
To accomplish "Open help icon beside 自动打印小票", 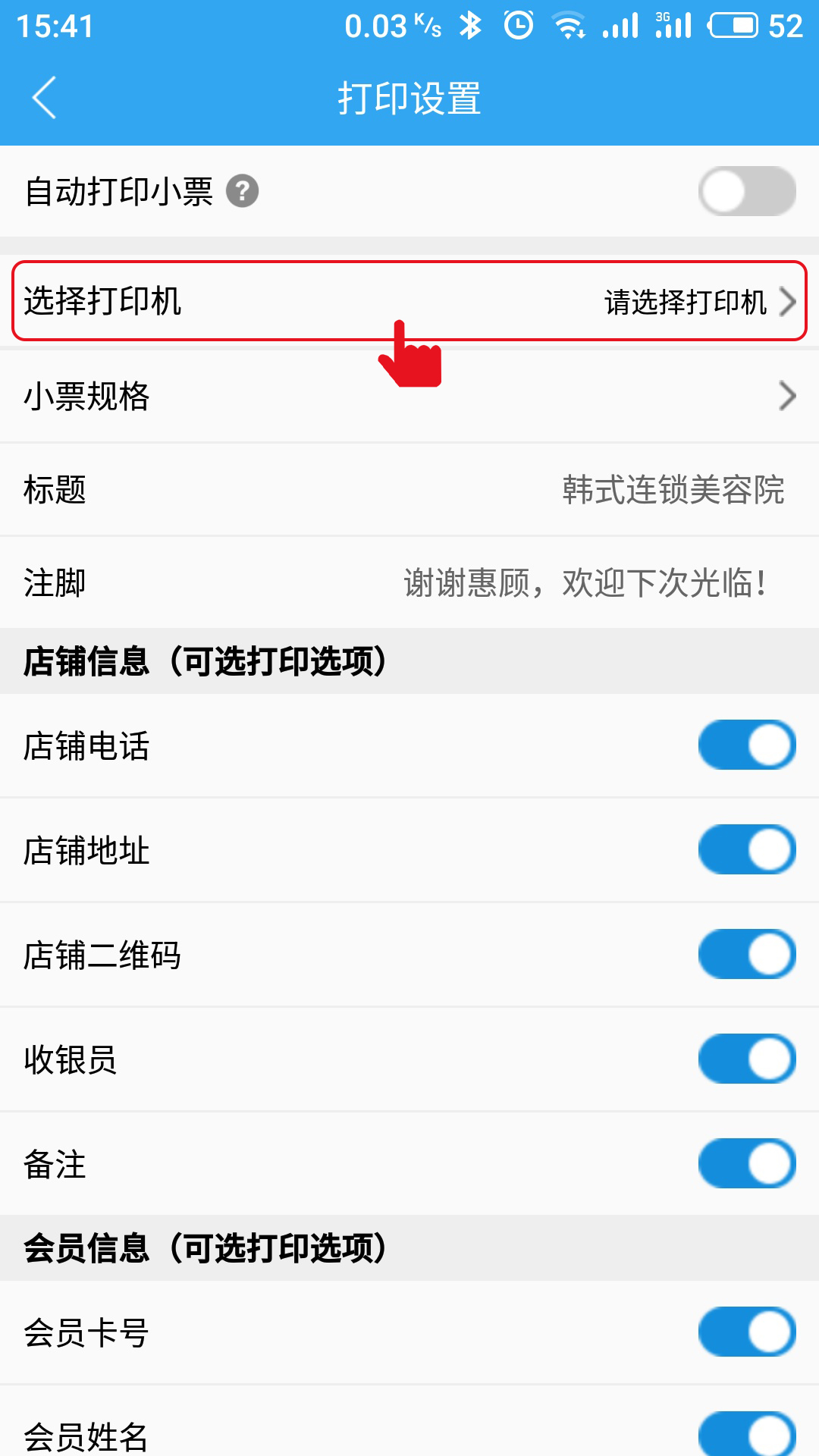I will click(243, 191).
